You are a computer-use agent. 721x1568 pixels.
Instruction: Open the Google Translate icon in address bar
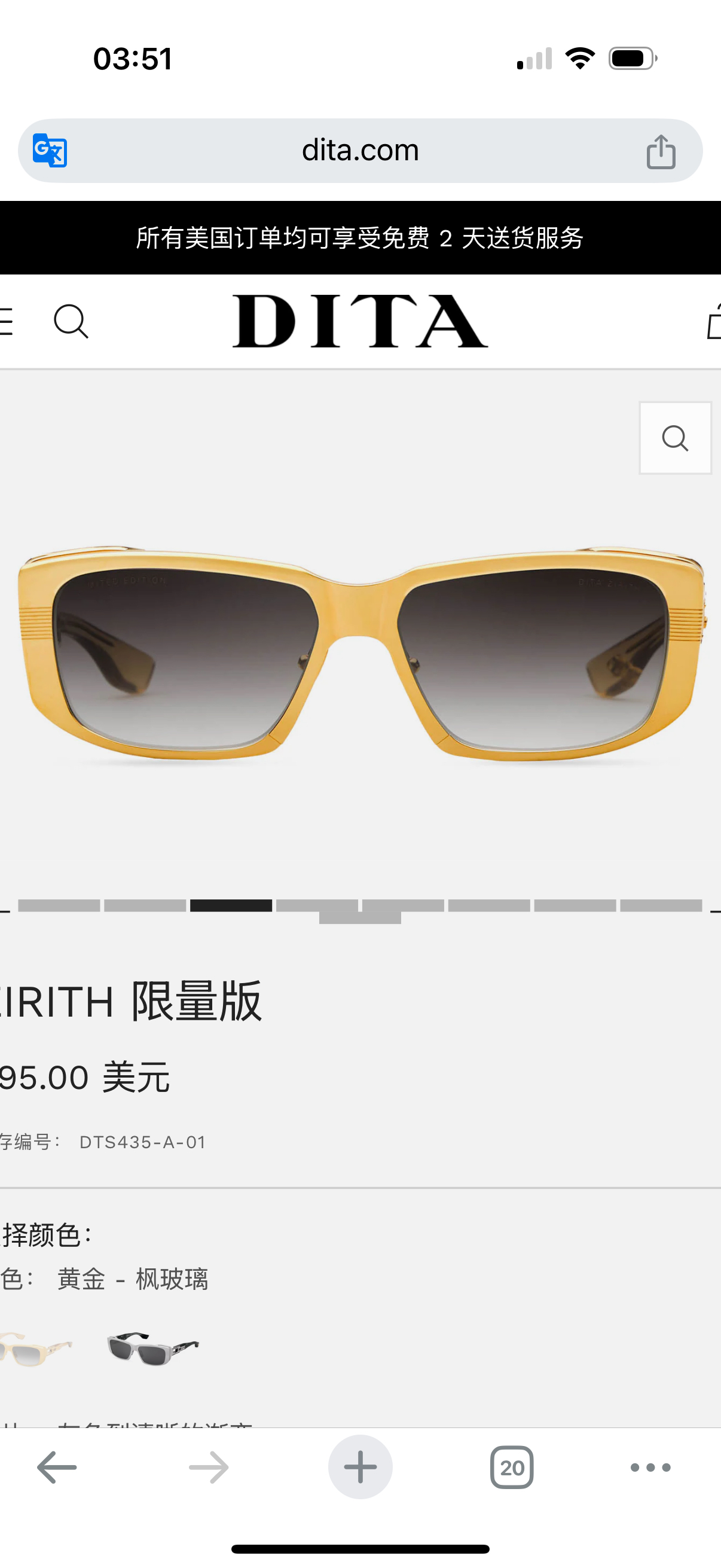tap(50, 150)
